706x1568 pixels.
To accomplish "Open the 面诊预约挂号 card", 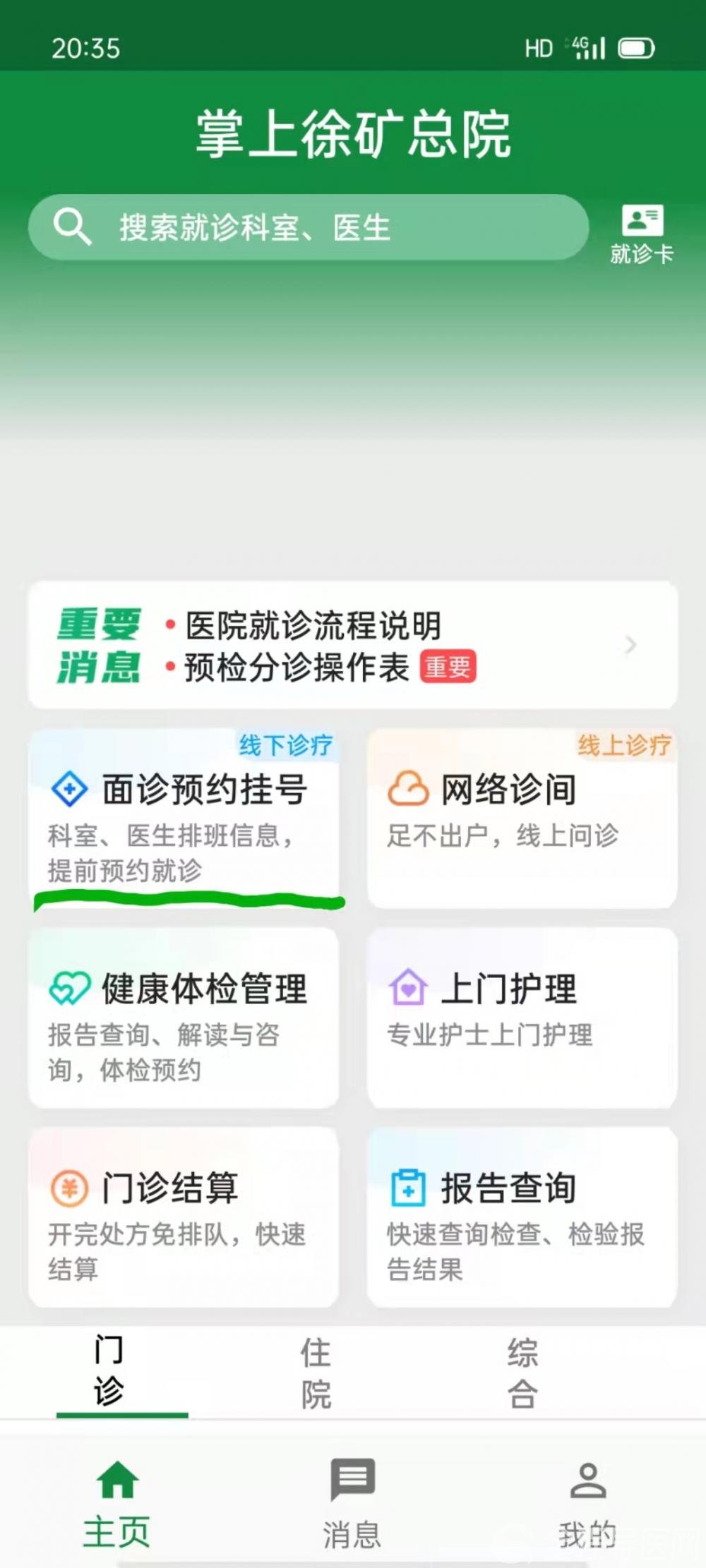I will (x=184, y=819).
